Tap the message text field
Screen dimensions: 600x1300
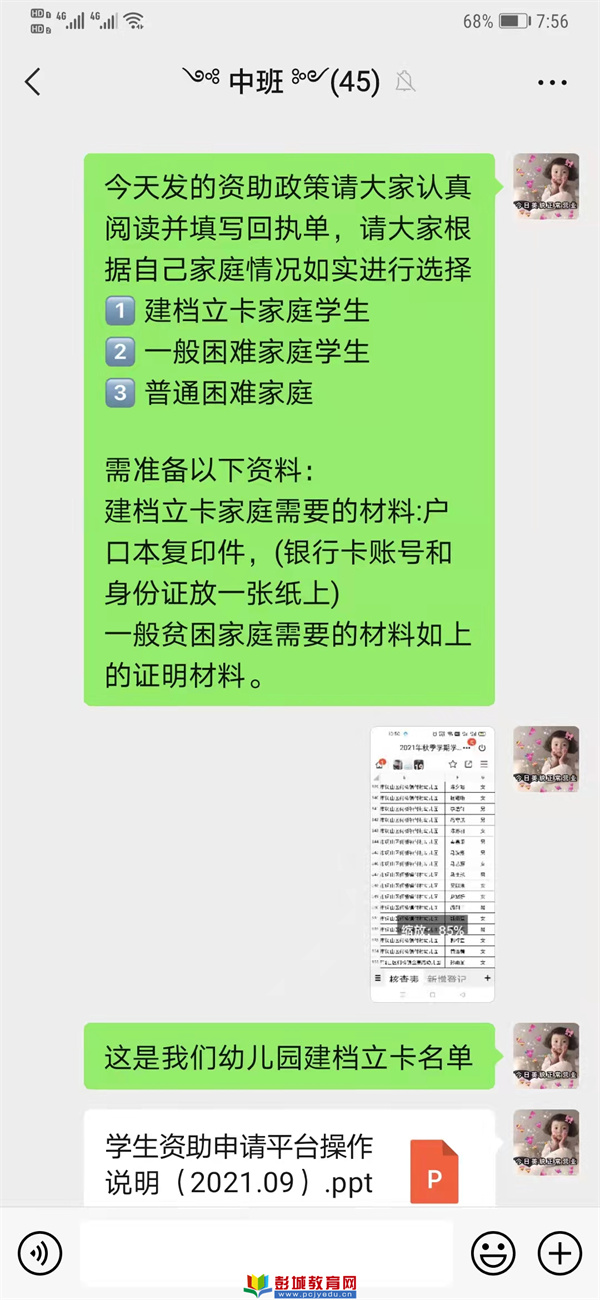[x=265, y=1252]
